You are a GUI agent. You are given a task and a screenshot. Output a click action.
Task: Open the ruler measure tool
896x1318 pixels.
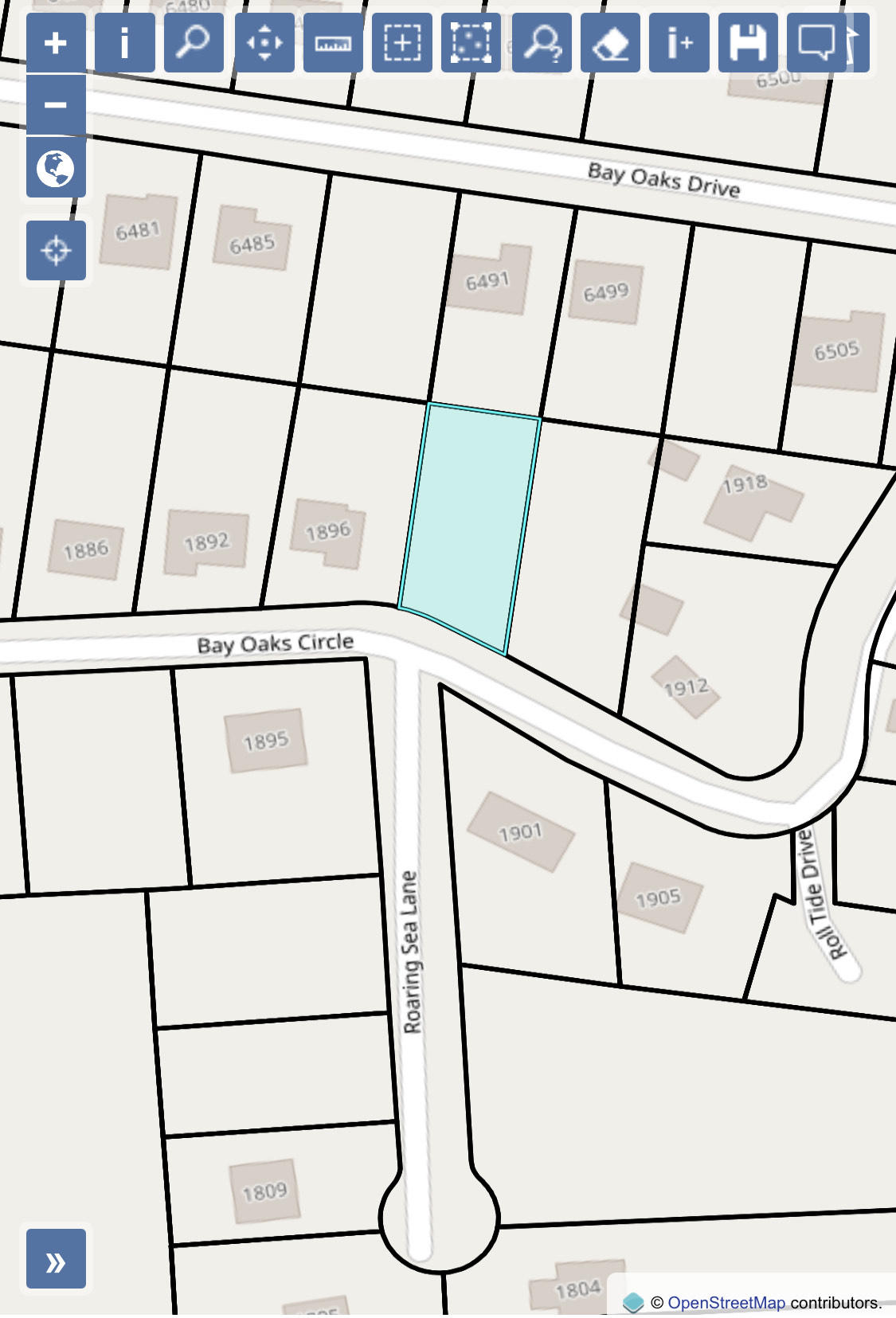point(333,43)
